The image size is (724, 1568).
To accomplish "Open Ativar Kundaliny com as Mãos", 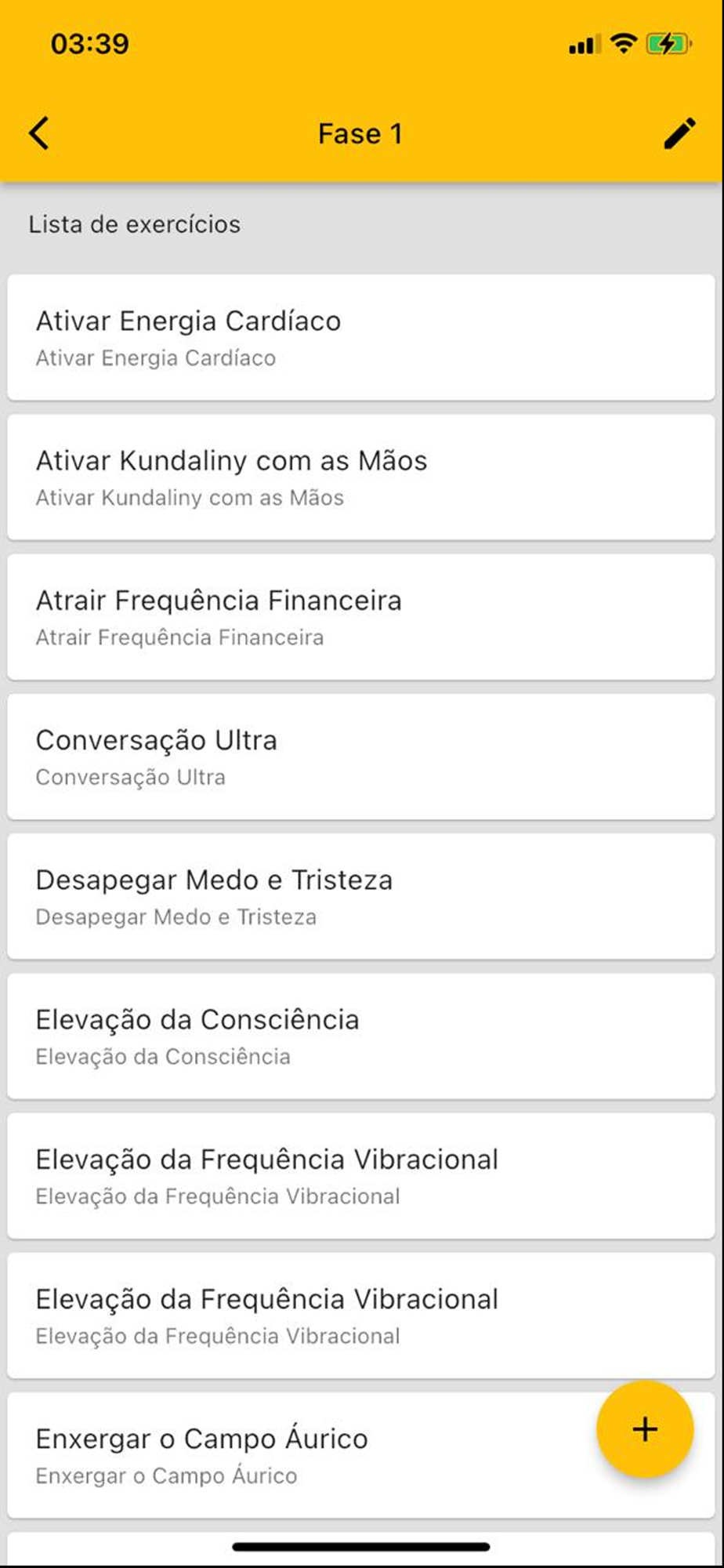I will click(x=361, y=477).
